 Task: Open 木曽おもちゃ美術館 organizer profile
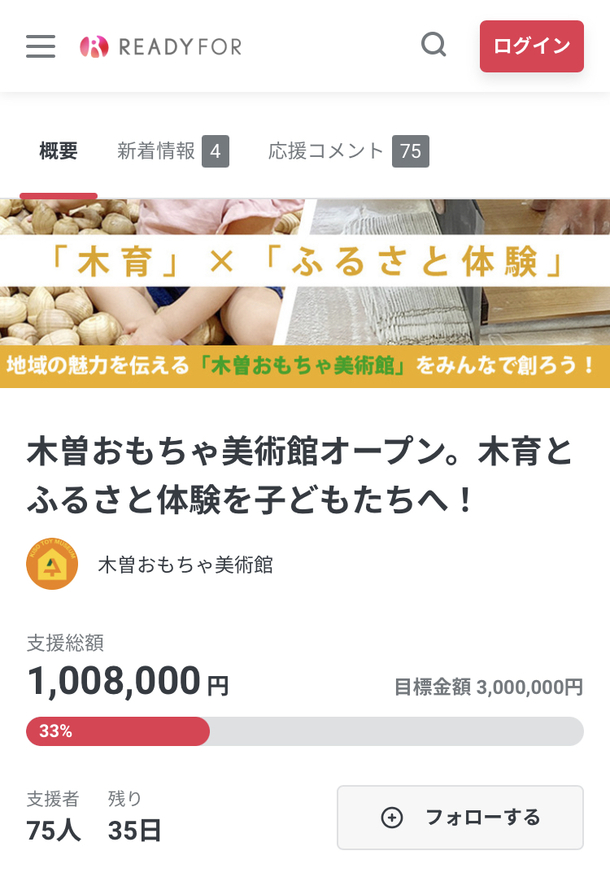pyautogui.click(x=185, y=564)
